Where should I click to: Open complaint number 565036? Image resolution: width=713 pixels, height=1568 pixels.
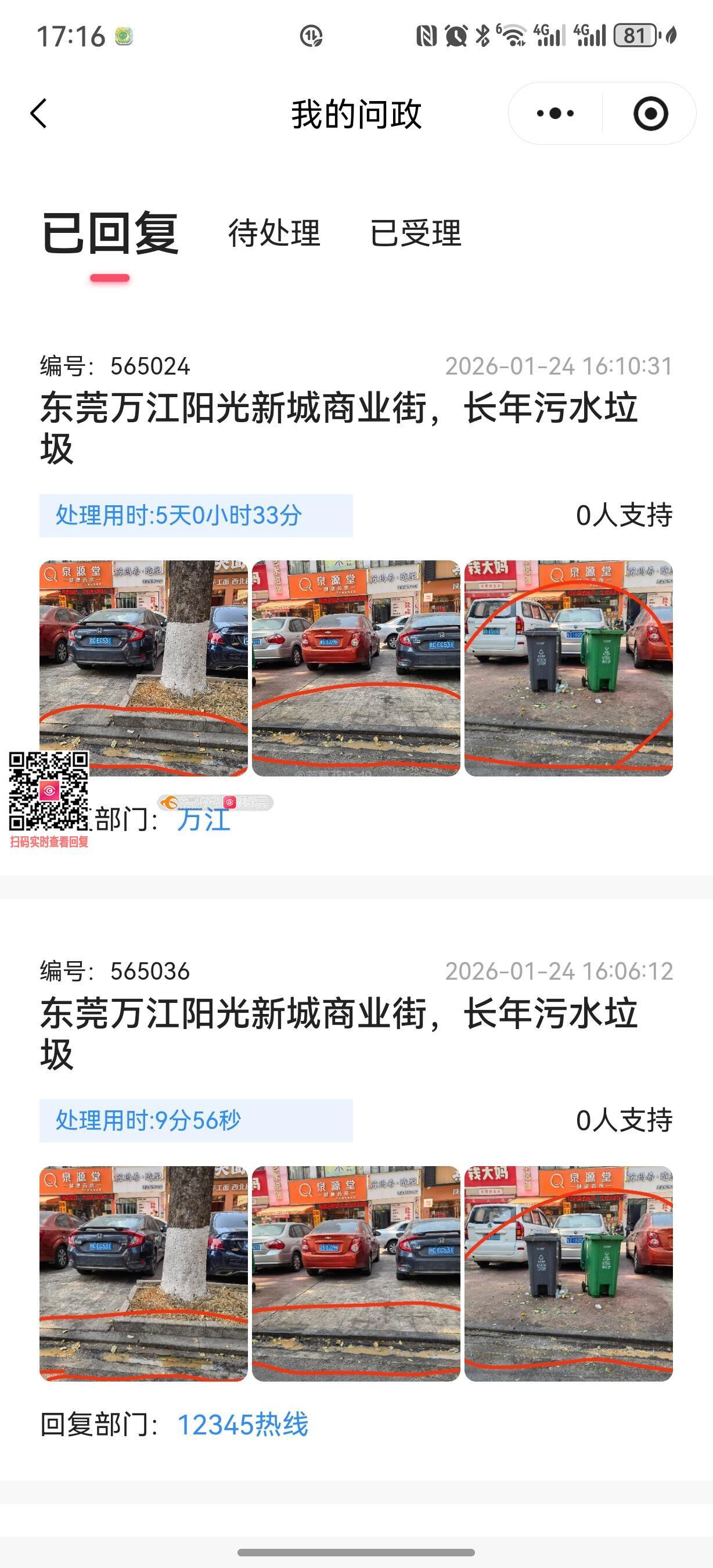339,1032
